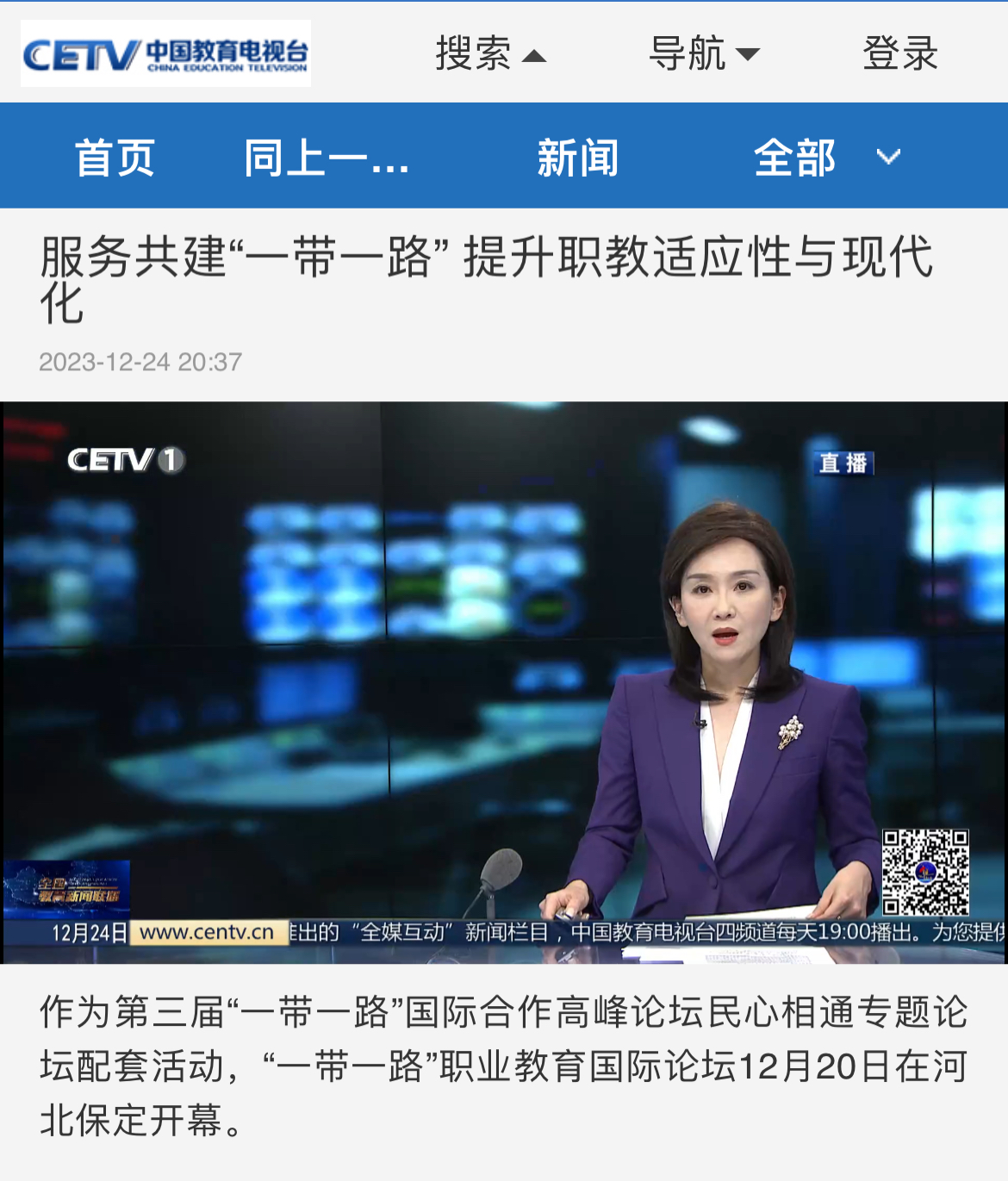This screenshot has height=1181, width=1008.
Task: Tap 登录 to log in
Action: coord(899,53)
